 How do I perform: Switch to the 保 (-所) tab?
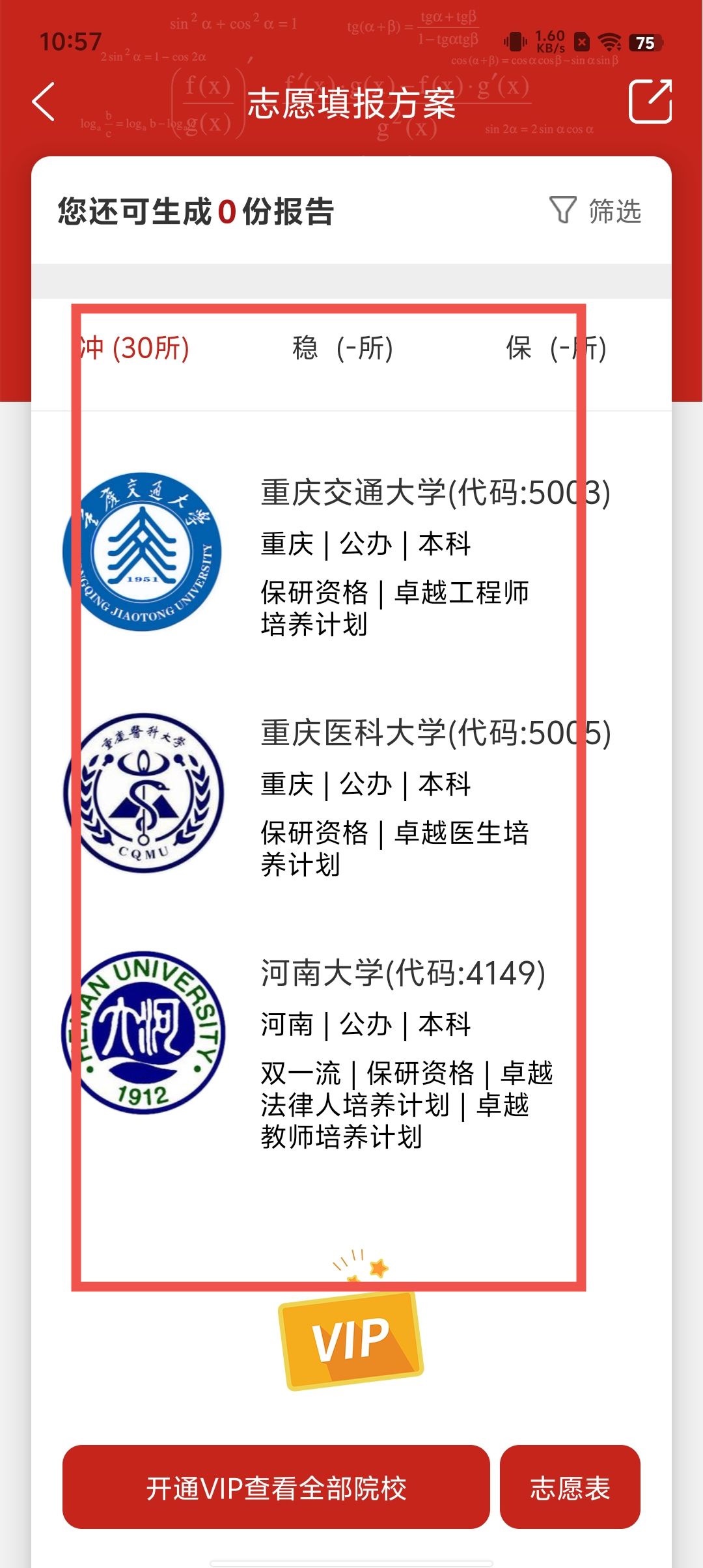(555, 348)
